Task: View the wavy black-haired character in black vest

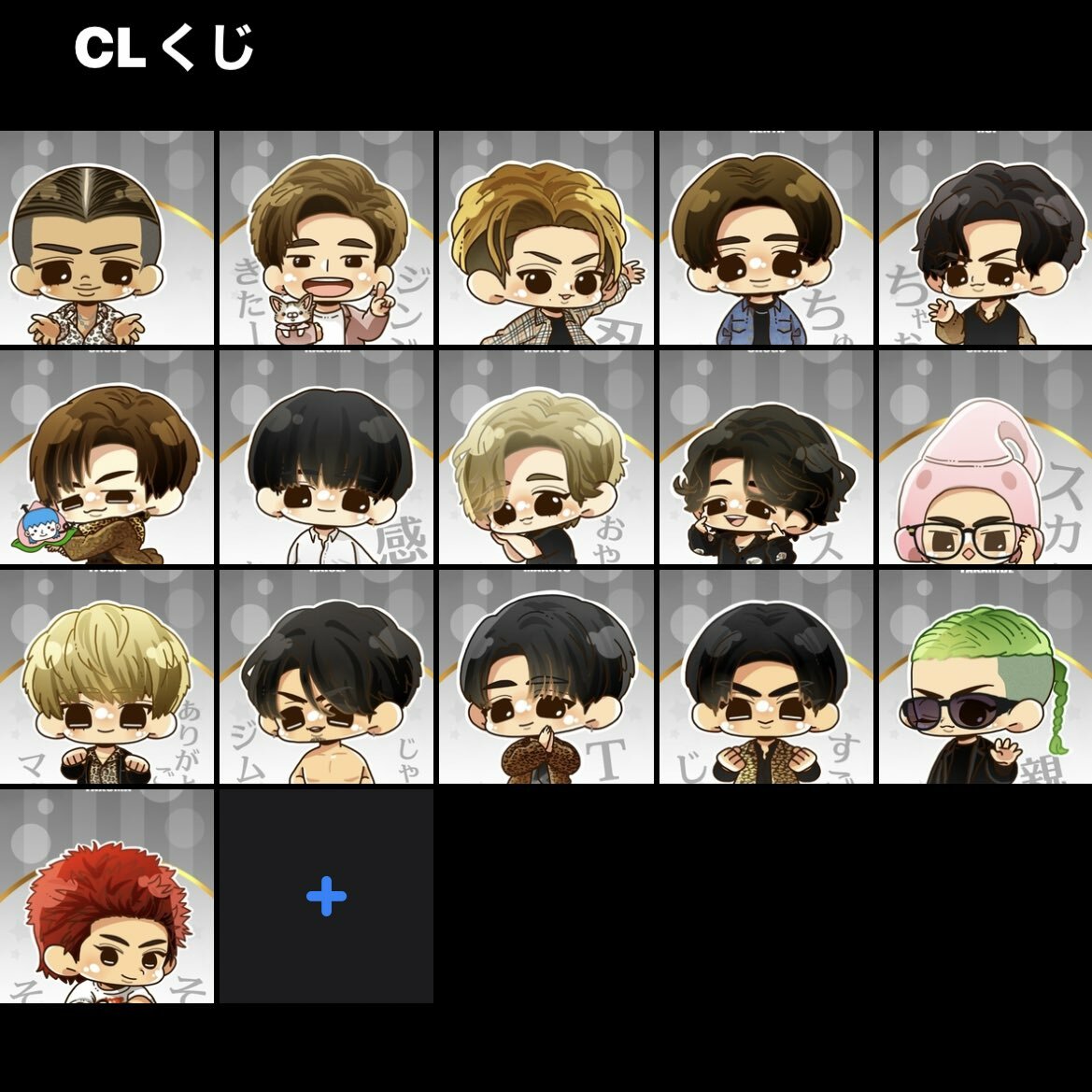Action: [x=985, y=238]
